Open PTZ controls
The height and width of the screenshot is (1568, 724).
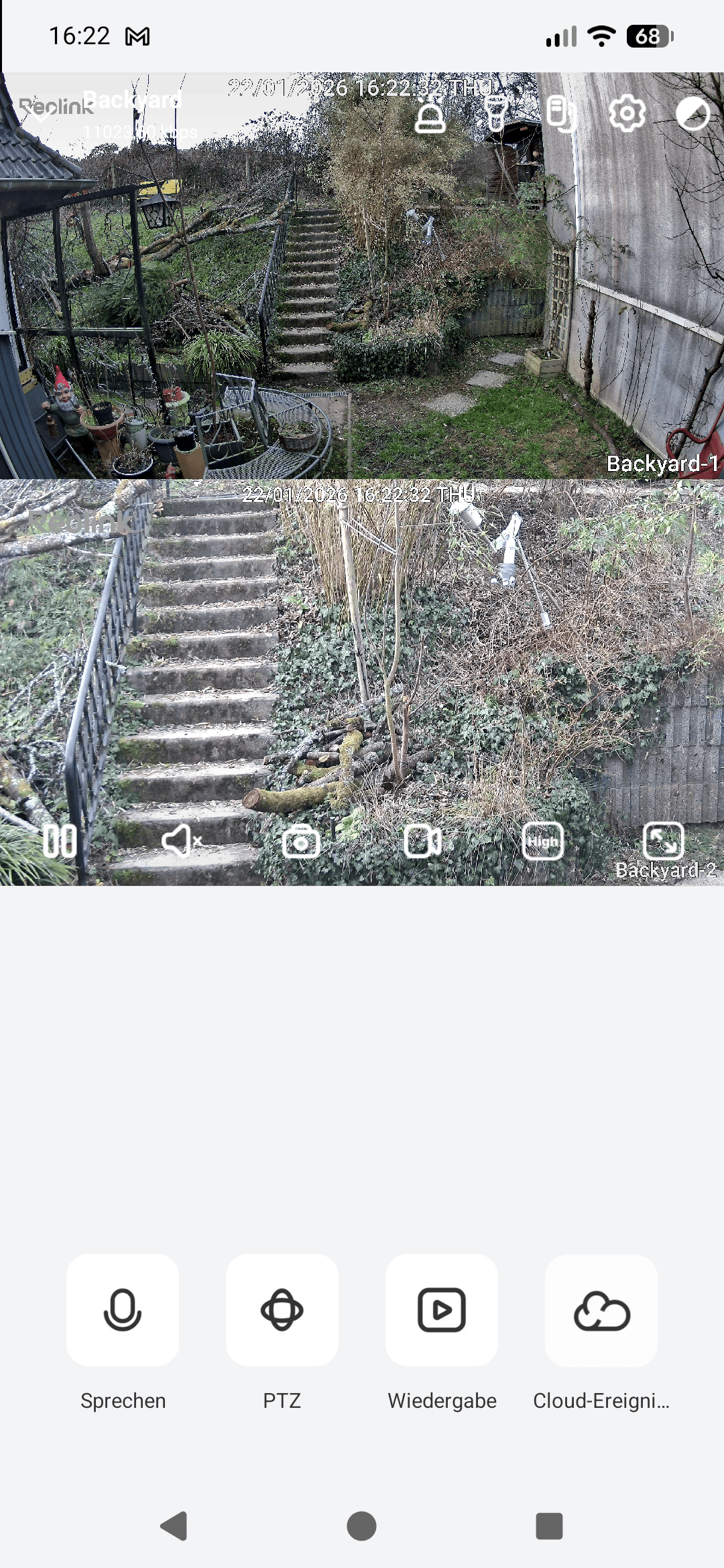(282, 1310)
